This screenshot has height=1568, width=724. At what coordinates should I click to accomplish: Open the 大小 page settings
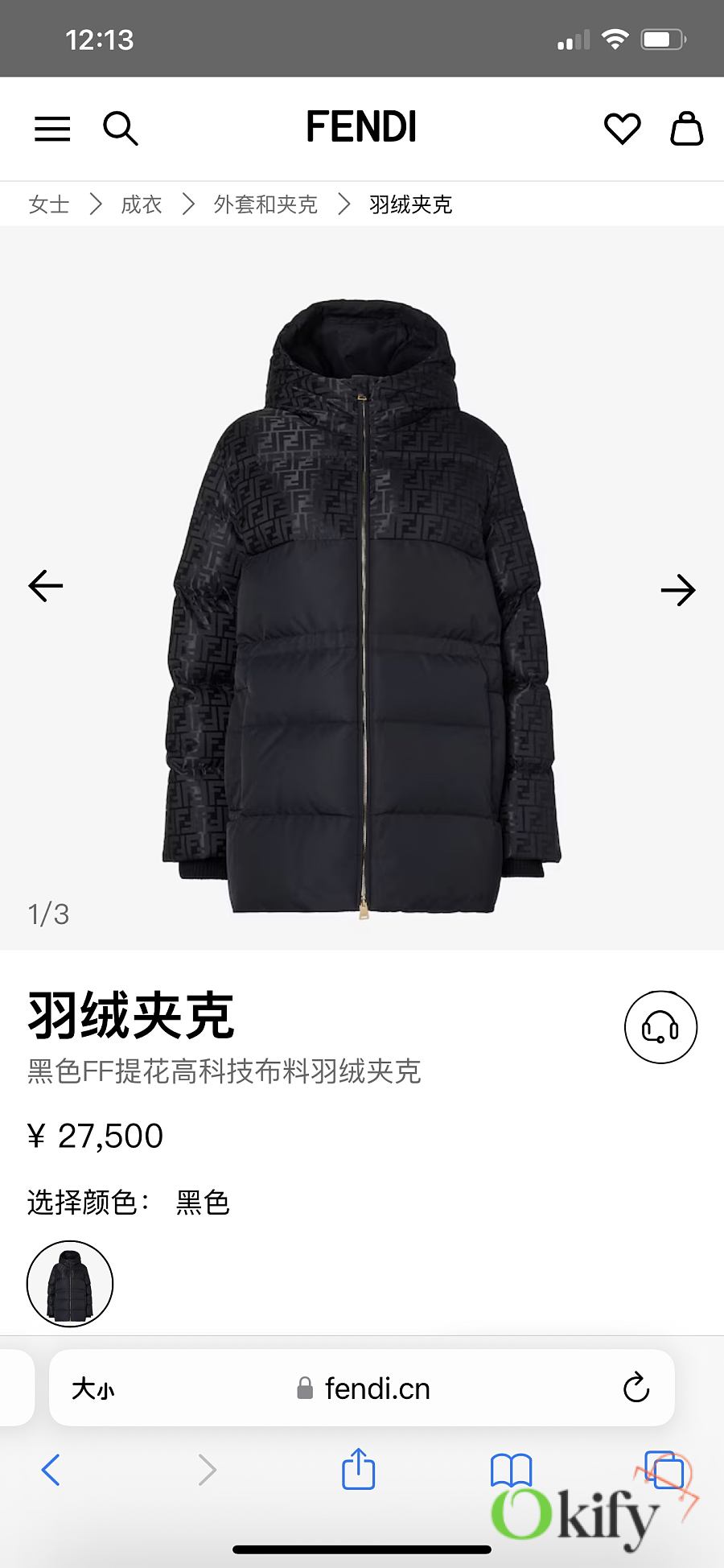93,1389
